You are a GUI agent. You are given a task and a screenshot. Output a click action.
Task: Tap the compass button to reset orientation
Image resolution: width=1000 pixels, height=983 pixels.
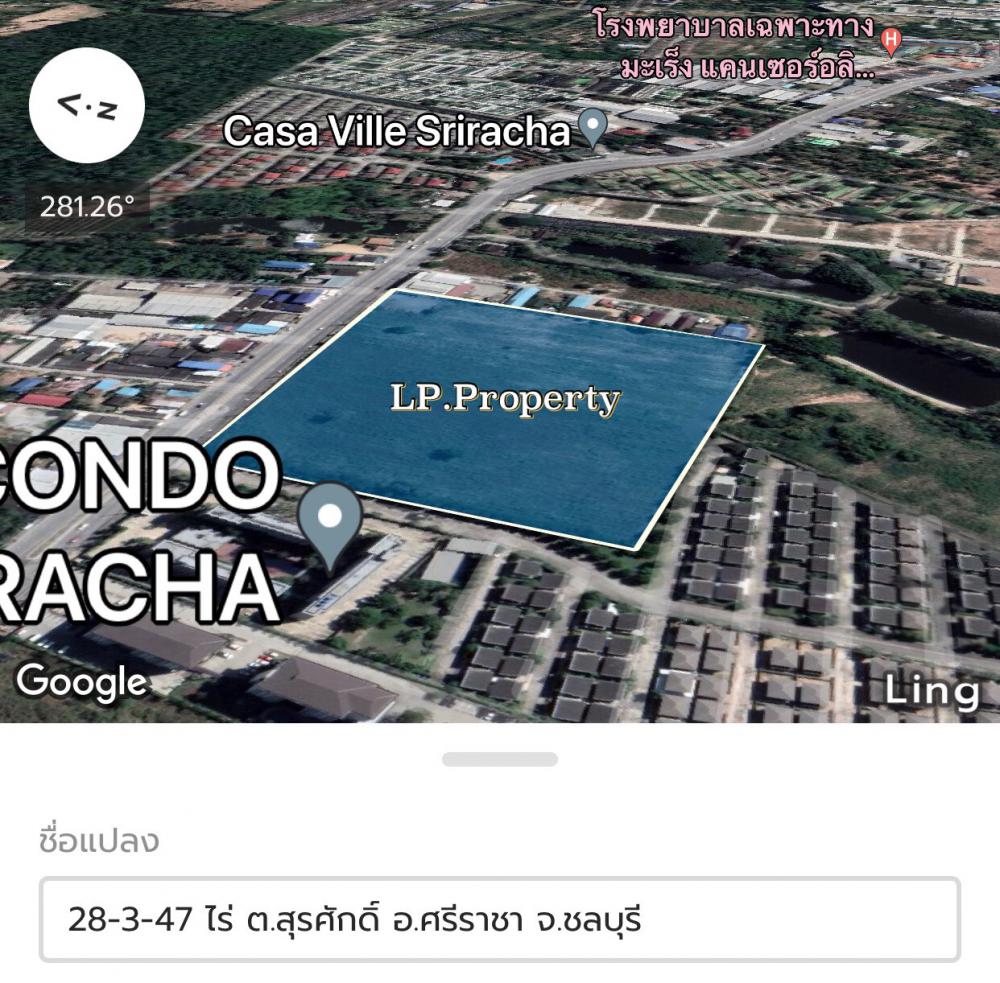87,106
